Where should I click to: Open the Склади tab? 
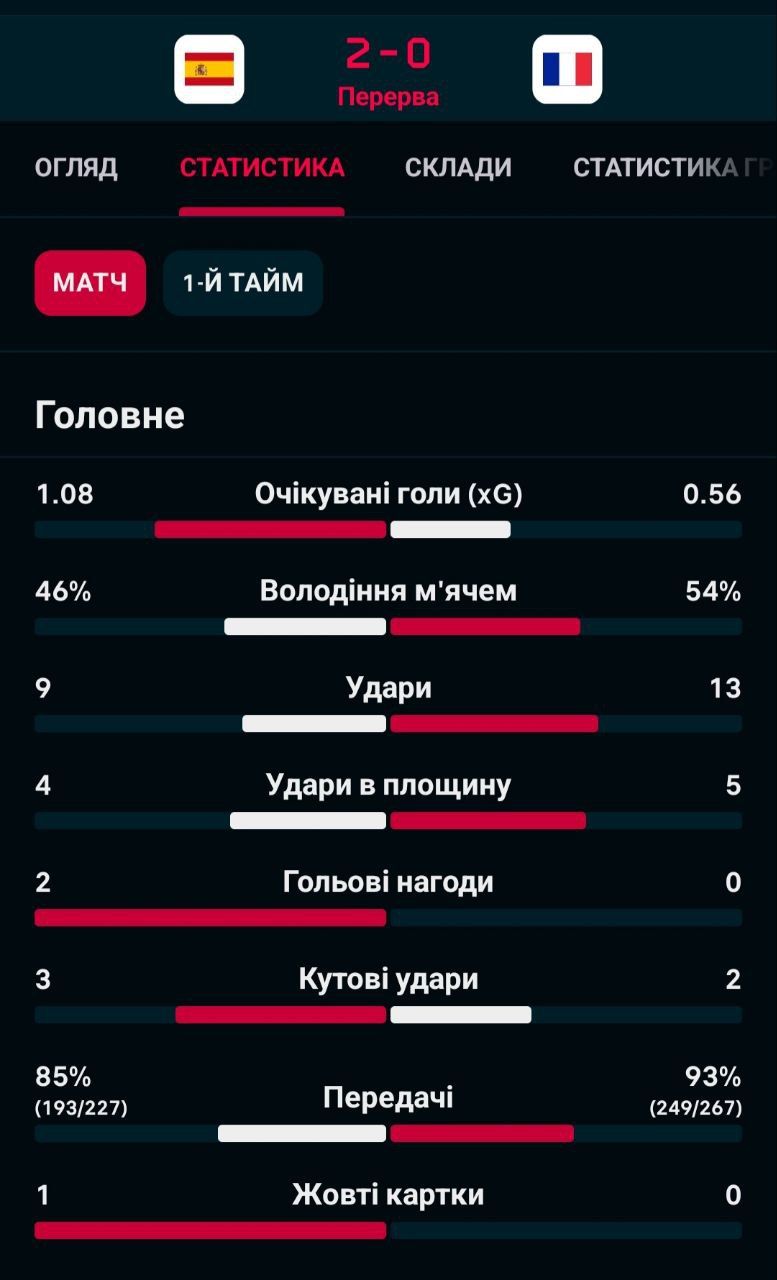click(458, 167)
